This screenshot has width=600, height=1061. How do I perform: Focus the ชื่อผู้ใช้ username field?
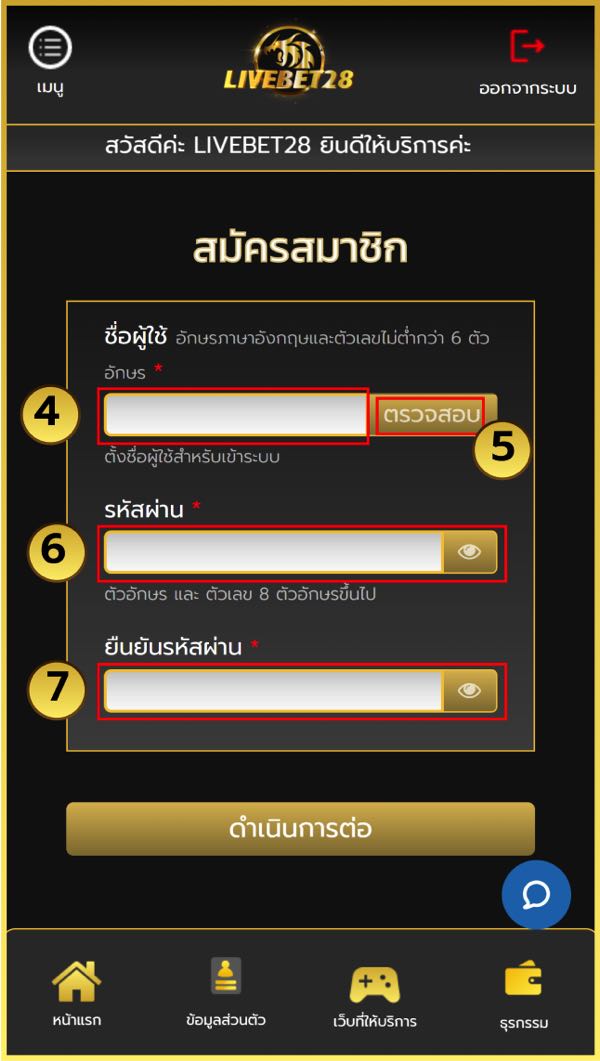pos(235,415)
